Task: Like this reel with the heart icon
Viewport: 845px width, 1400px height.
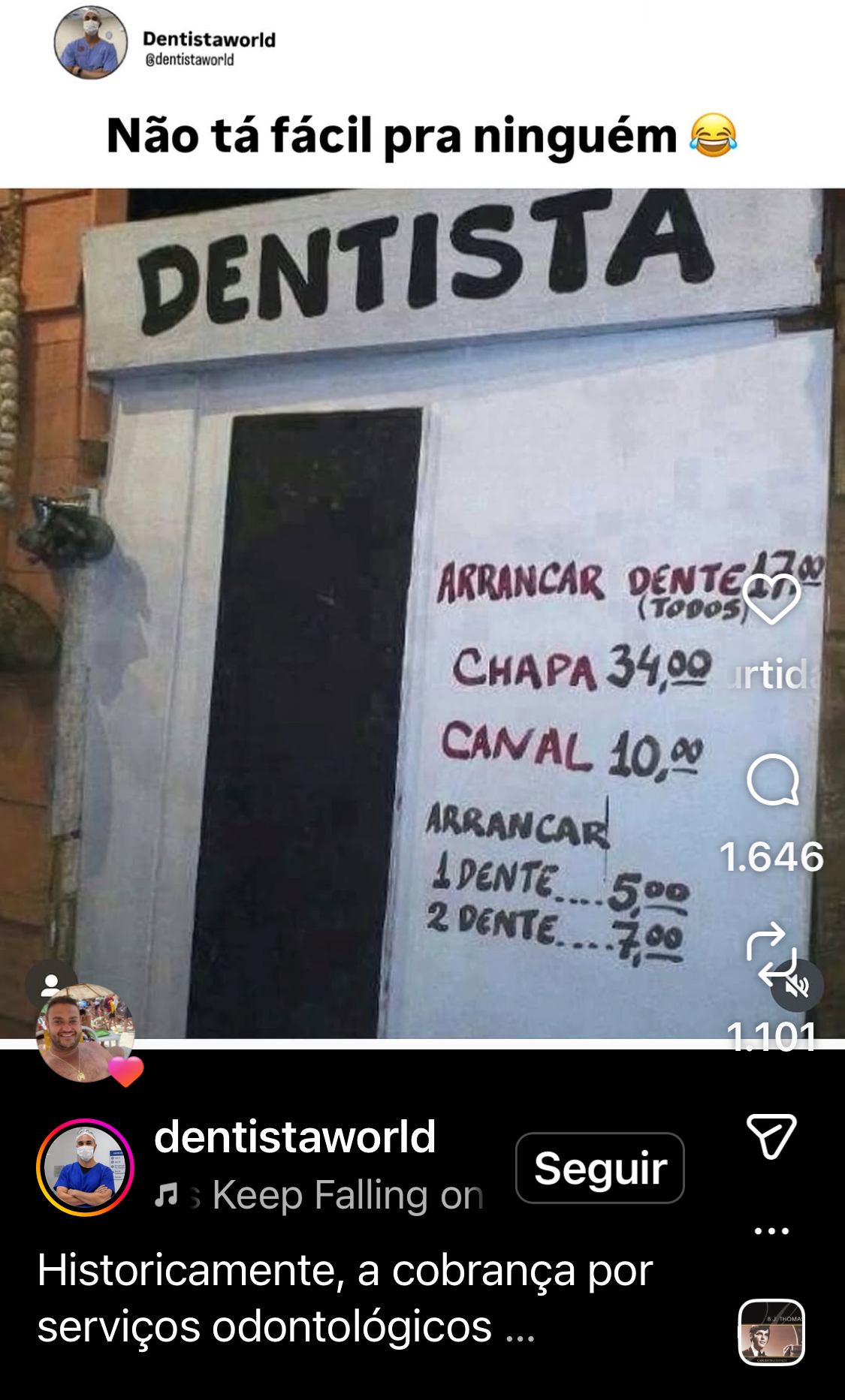Action: click(771, 598)
